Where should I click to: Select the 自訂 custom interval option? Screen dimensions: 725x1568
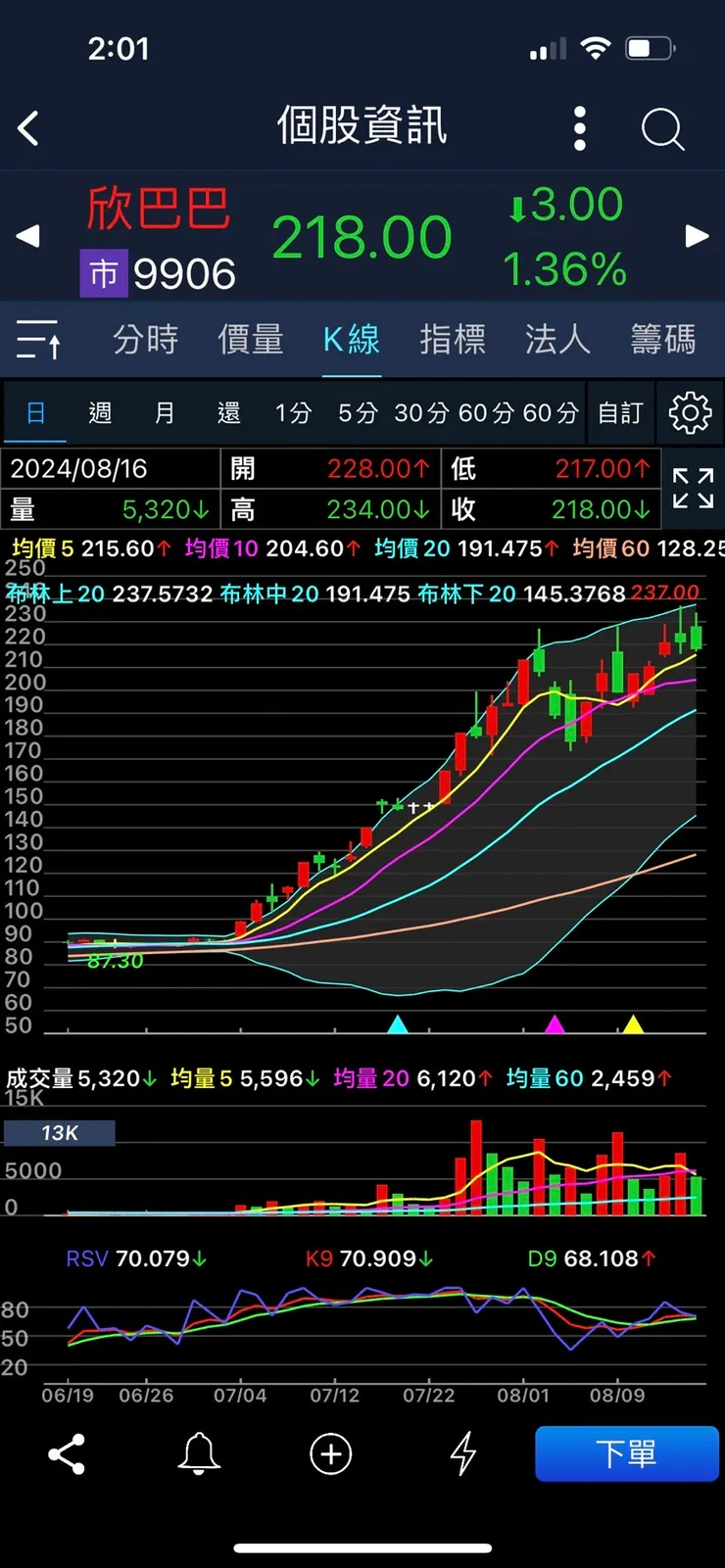tap(619, 412)
